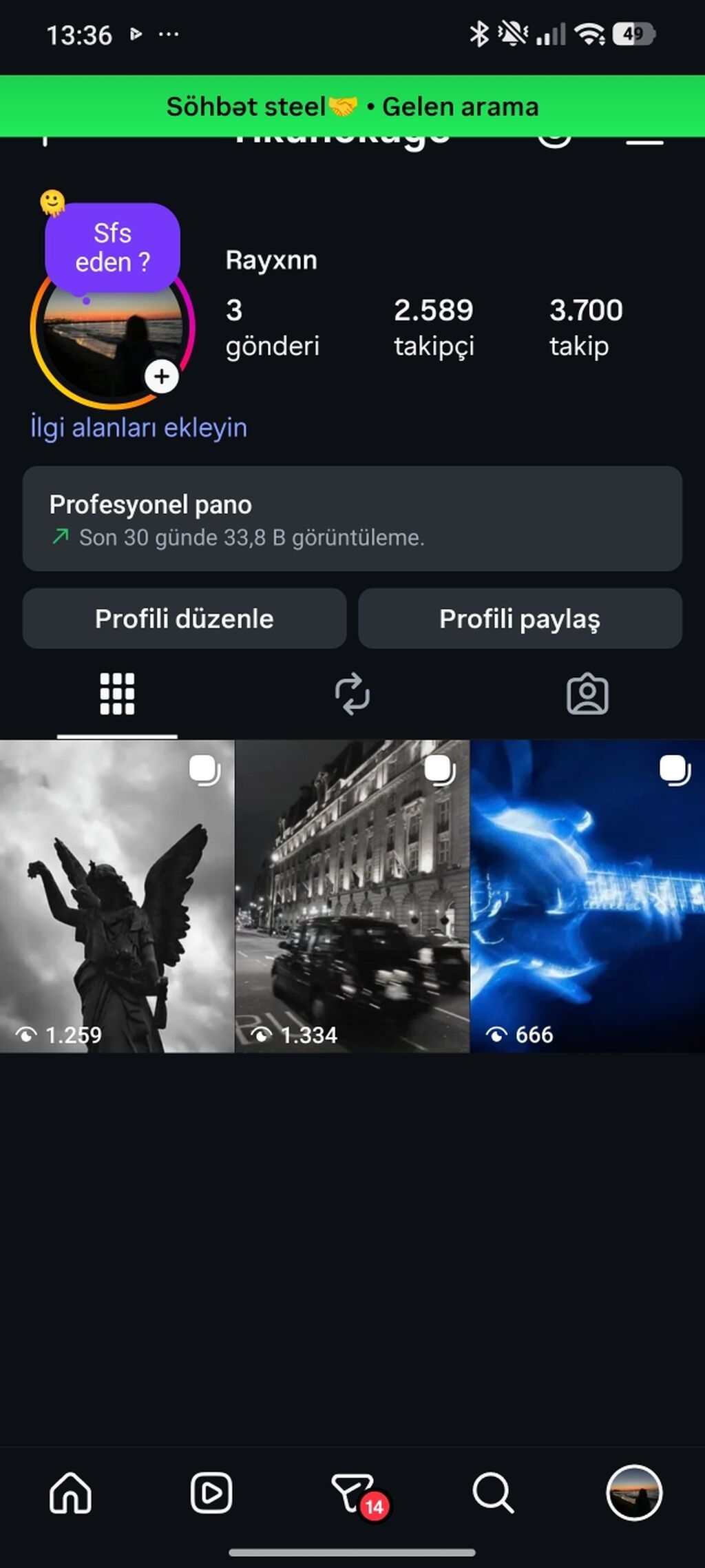Switch to the tagged photos tab
This screenshot has height=1568, width=705.
click(587, 694)
